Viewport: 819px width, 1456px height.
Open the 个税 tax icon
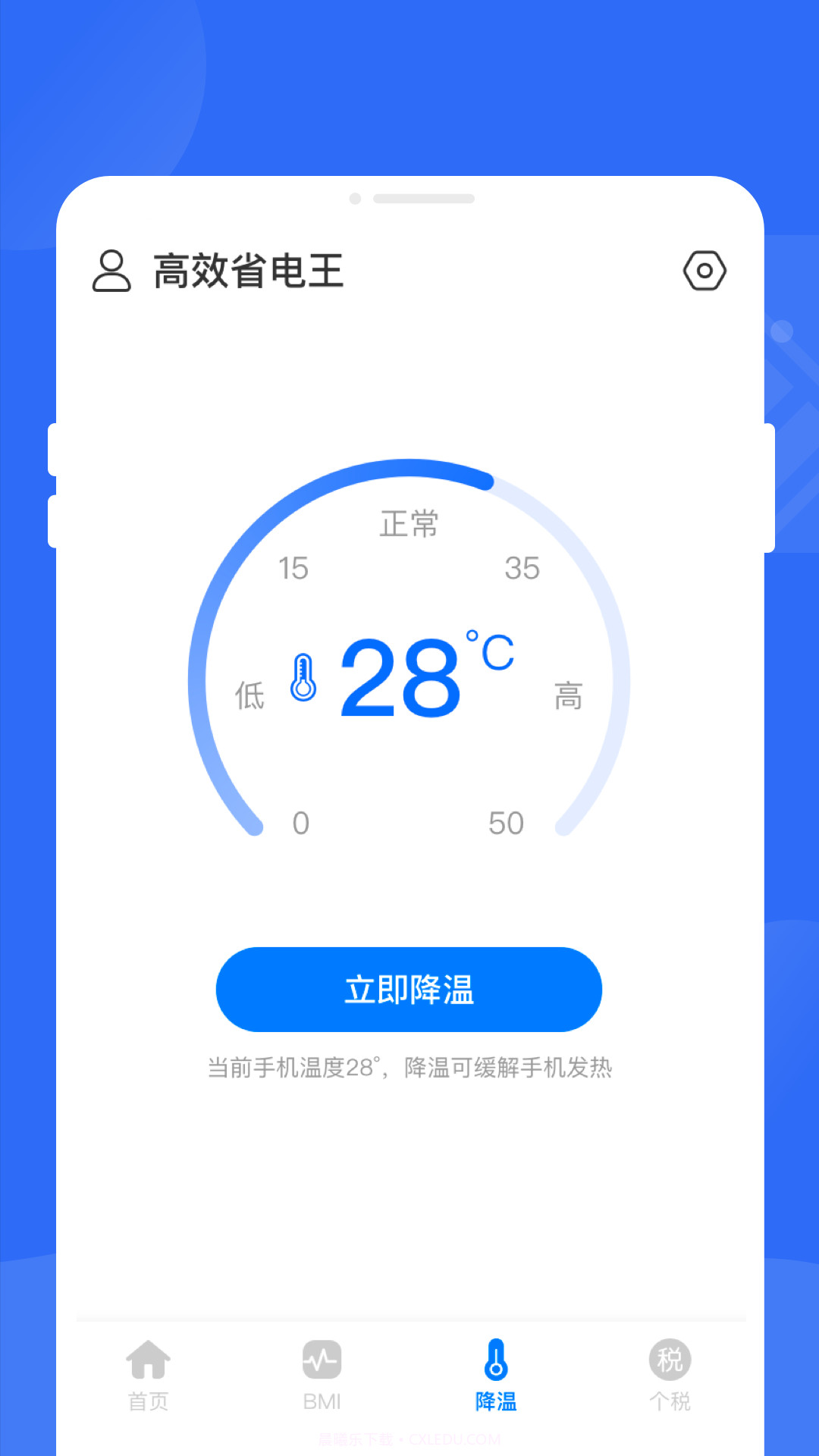[x=670, y=1361]
